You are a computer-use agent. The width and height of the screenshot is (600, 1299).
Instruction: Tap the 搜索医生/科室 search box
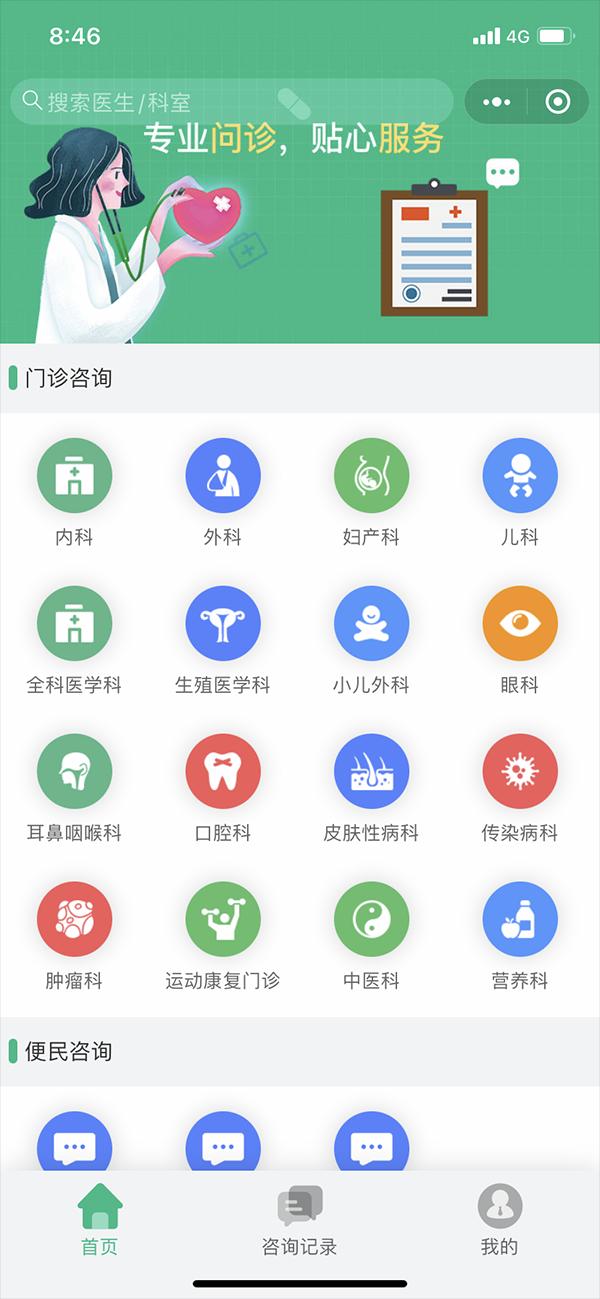tap(230, 102)
